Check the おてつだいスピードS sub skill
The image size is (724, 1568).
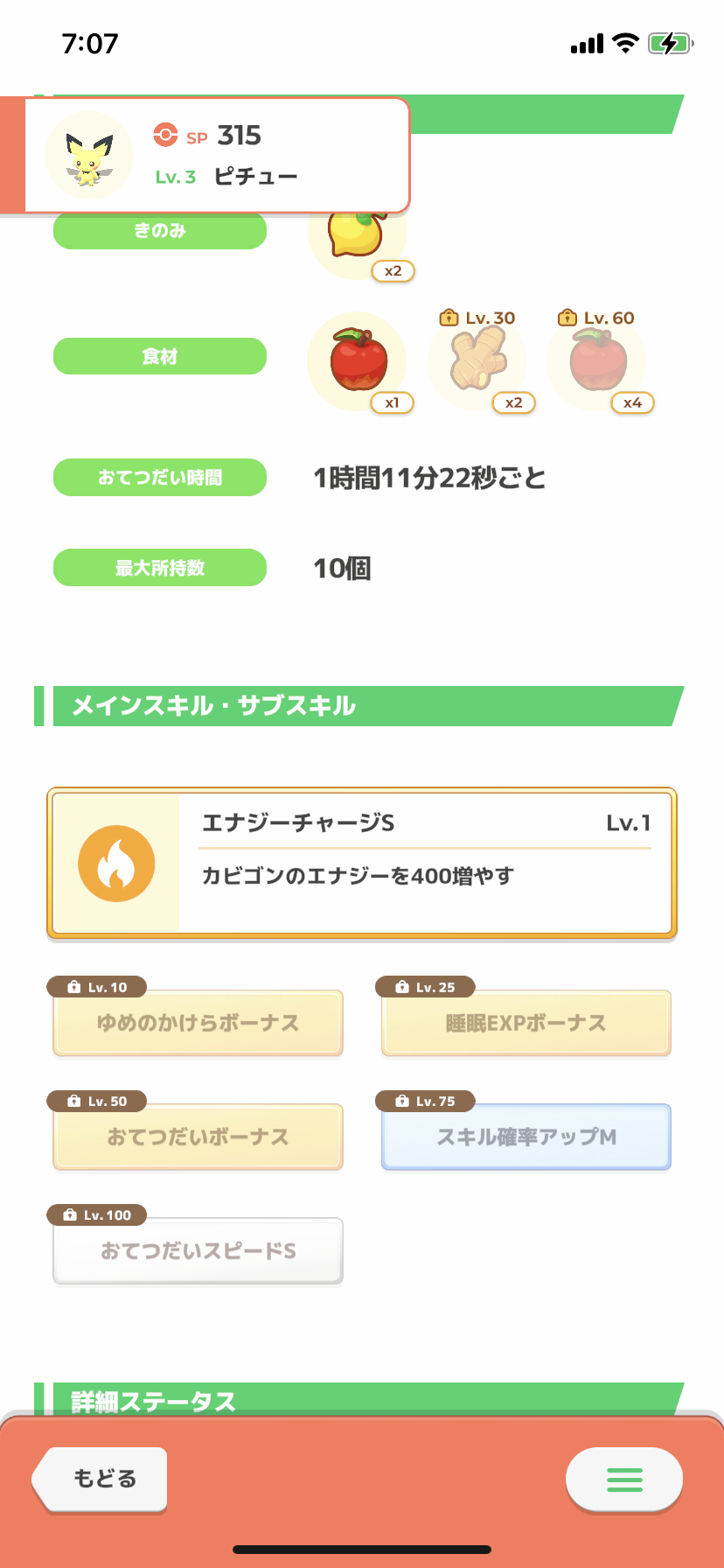[198, 1250]
